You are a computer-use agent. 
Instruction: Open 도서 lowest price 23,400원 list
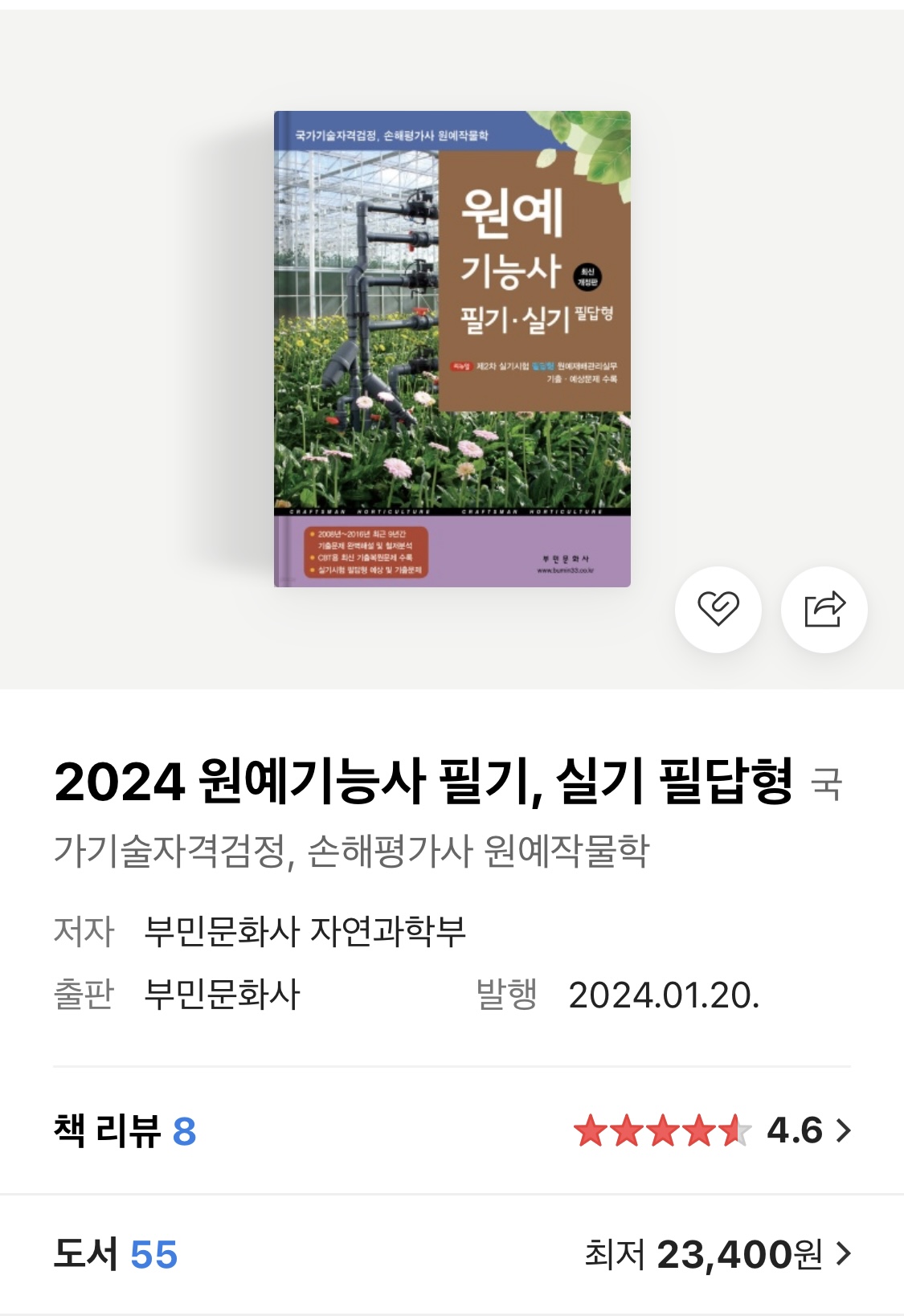716,1254
